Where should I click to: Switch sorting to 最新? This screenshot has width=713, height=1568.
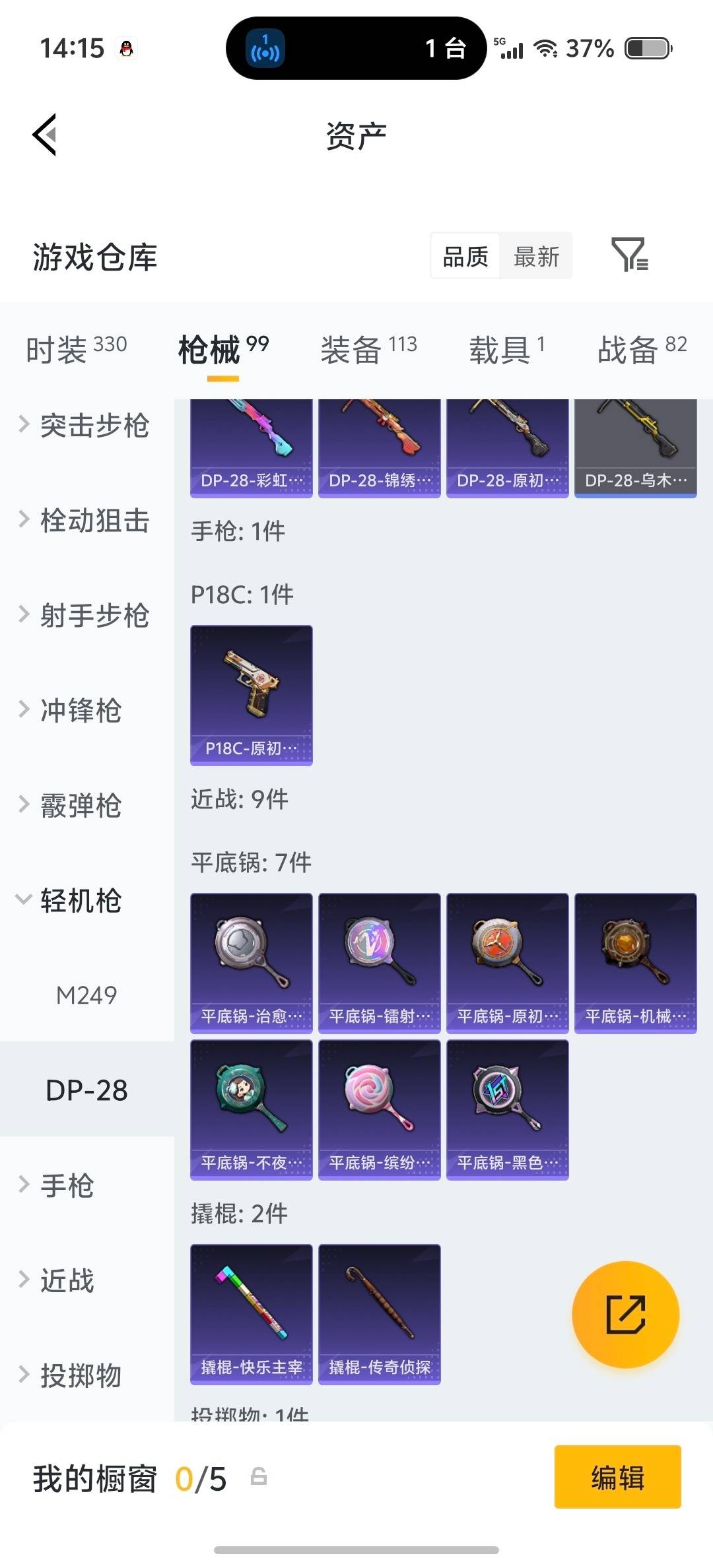(536, 256)
